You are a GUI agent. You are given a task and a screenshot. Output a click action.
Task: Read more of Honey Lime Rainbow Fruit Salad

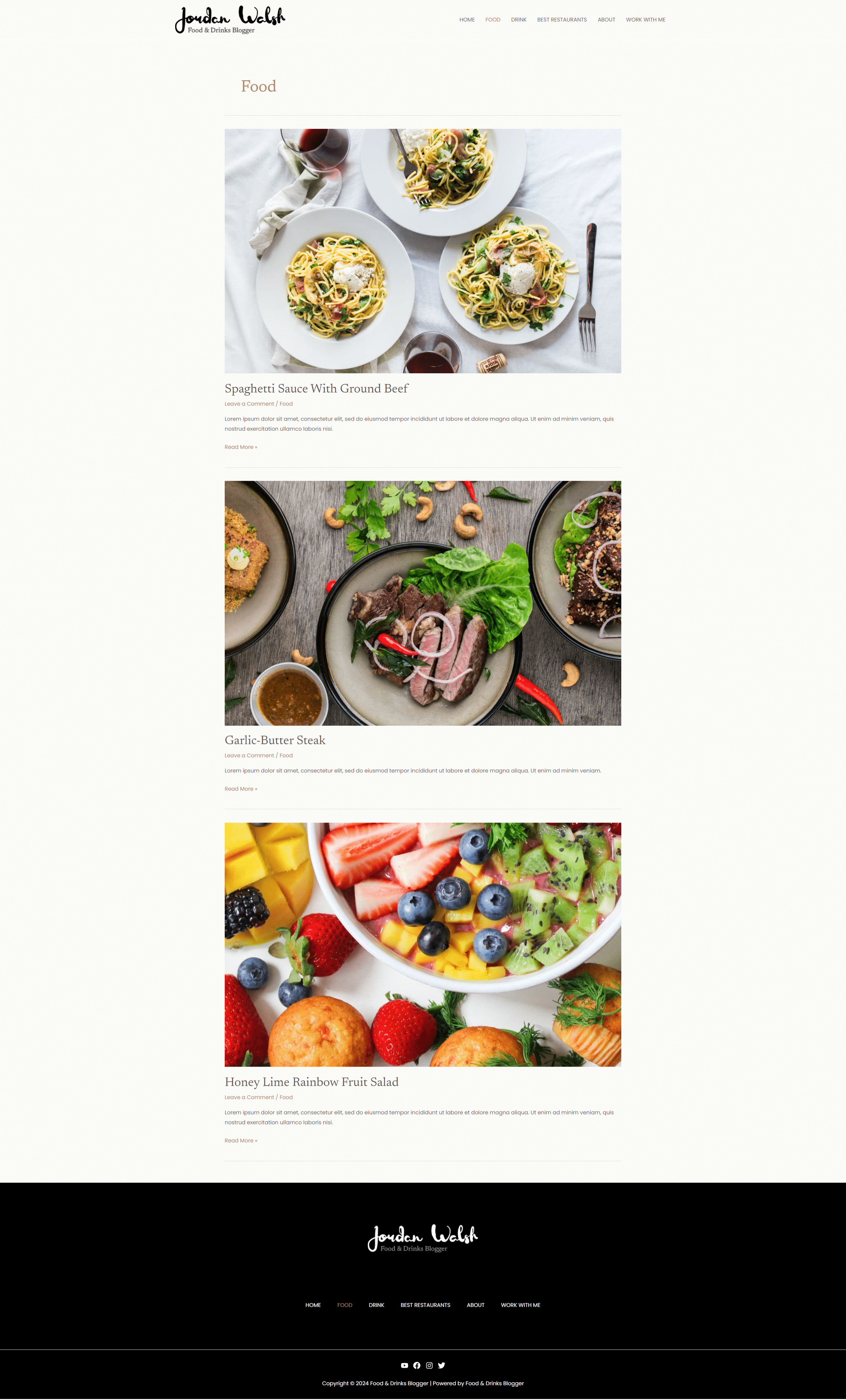(x=241, y=1140)
